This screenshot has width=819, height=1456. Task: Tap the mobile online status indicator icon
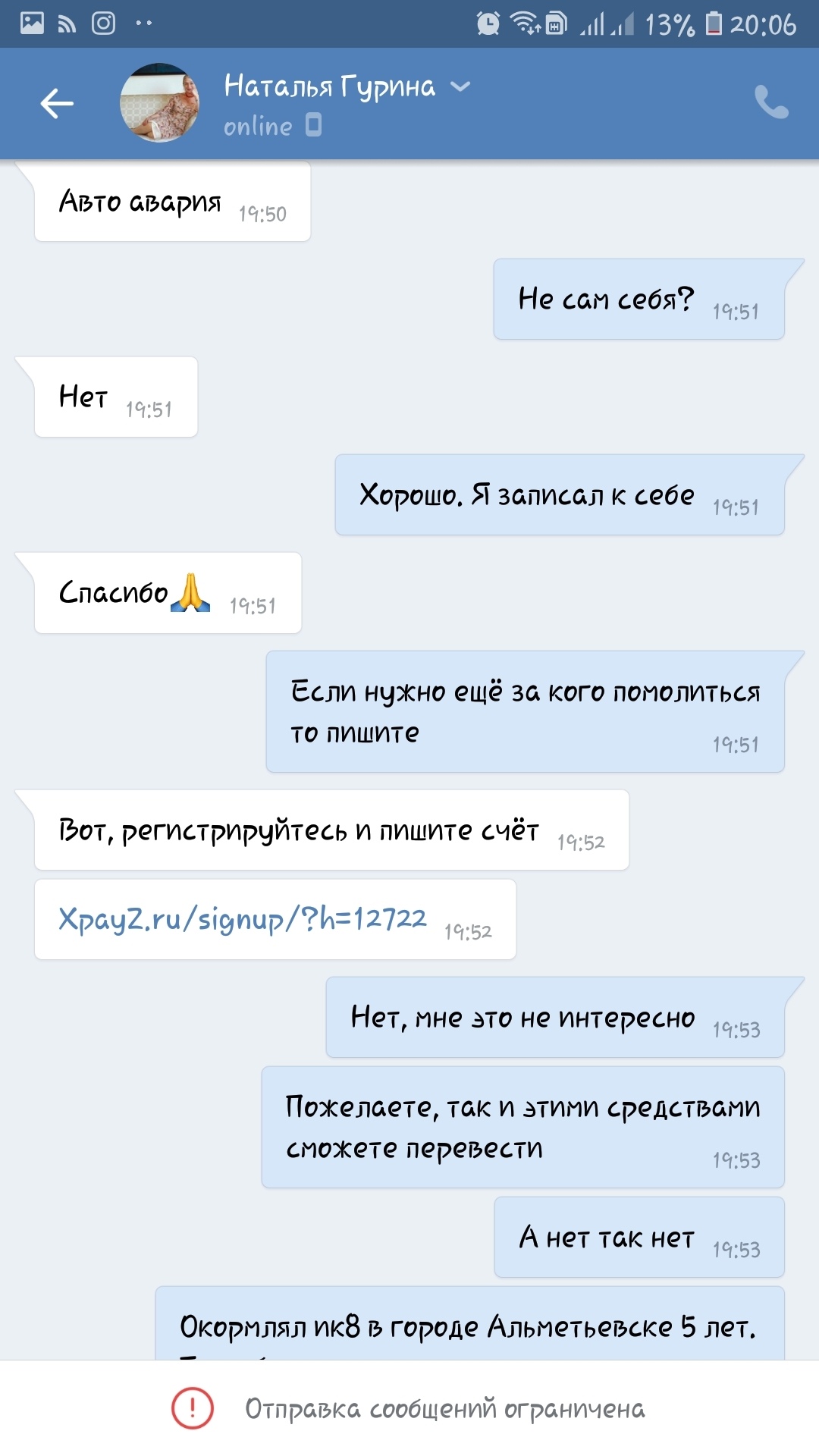coord(313,124)
